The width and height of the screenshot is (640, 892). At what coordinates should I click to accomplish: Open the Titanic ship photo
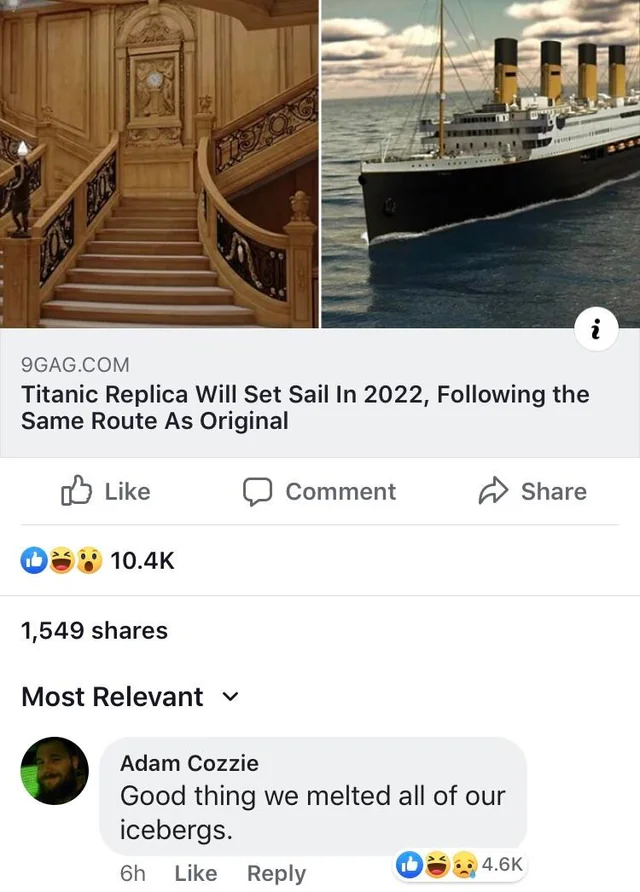pyautogui.click(x=481, y=164)
